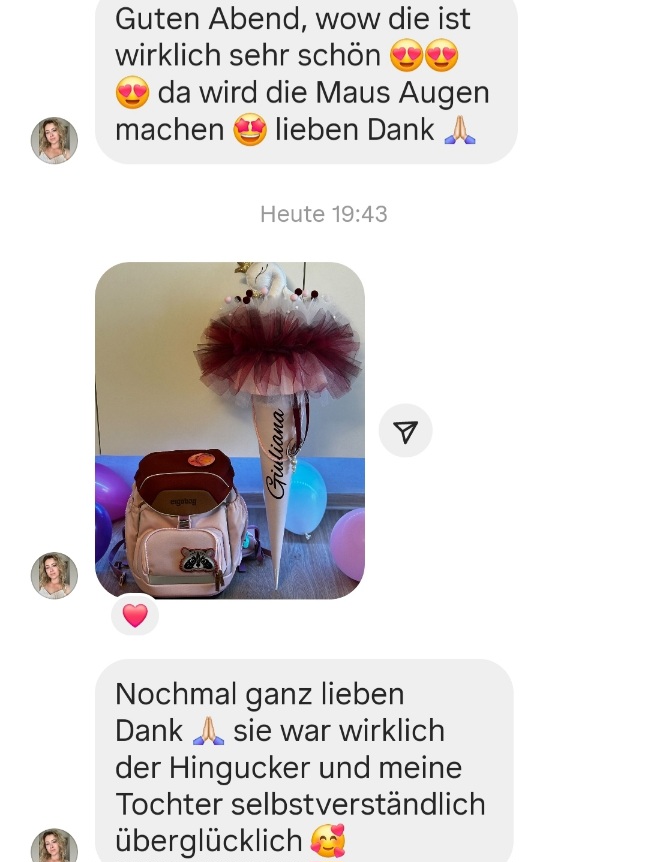Open sender's profile picture beside the photo
Image resolution: width=648 pixels, height=862 pixels.
click(54, 575)
